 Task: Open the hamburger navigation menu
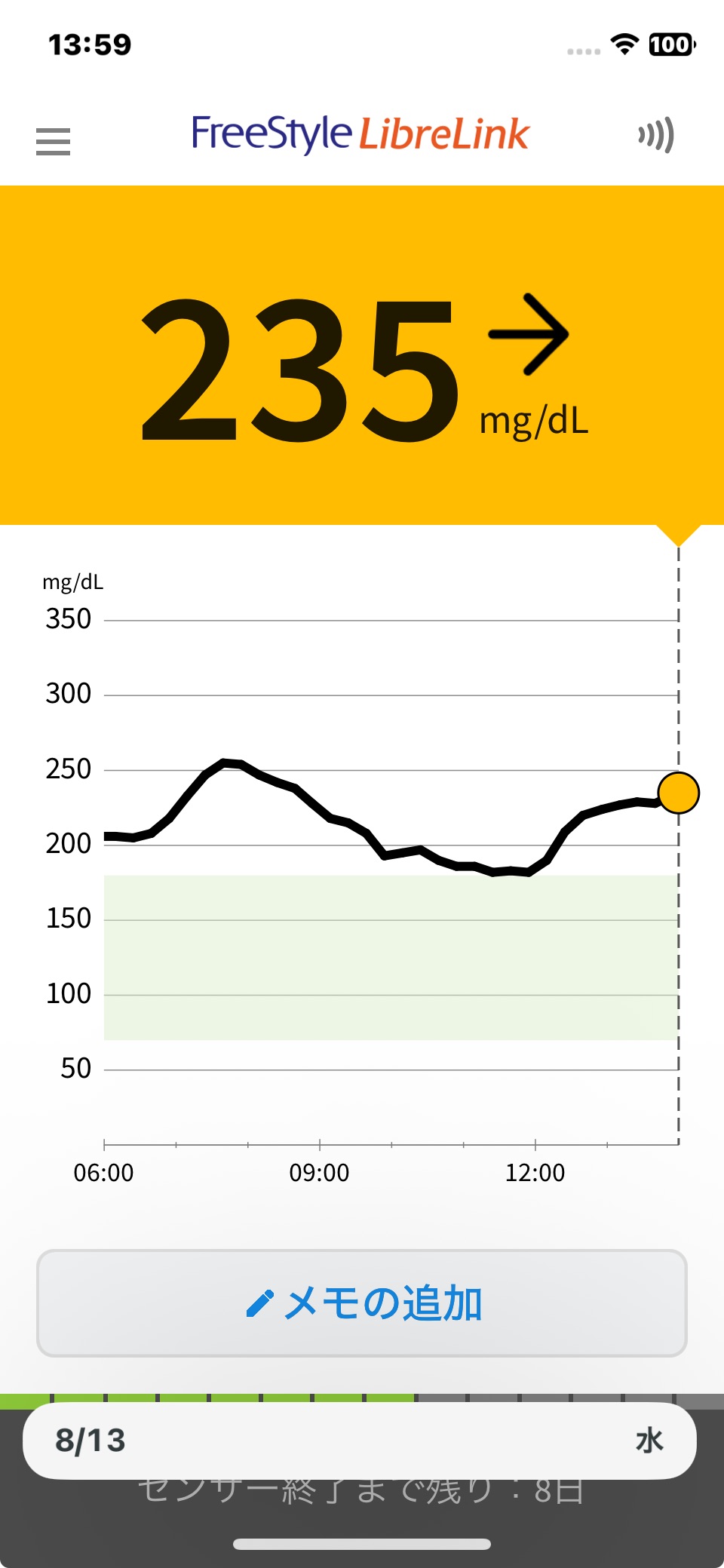(x=53, y=141)
